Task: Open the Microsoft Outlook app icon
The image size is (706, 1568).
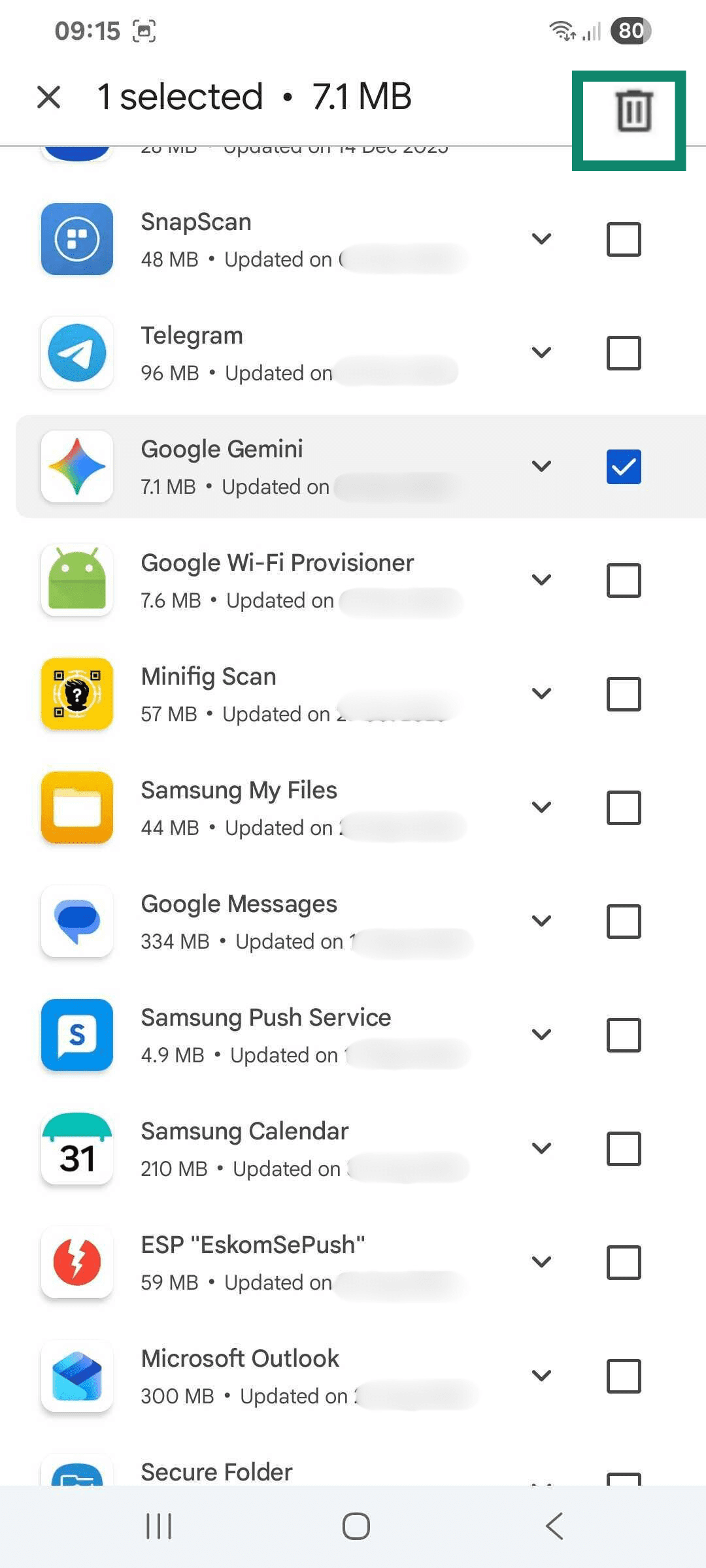Action: point(76,1377)
